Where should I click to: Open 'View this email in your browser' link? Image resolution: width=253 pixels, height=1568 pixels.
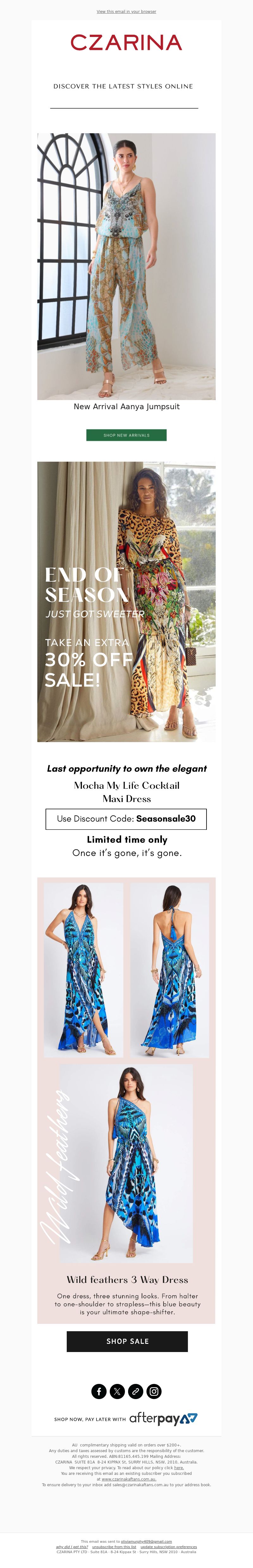[126, 12]
